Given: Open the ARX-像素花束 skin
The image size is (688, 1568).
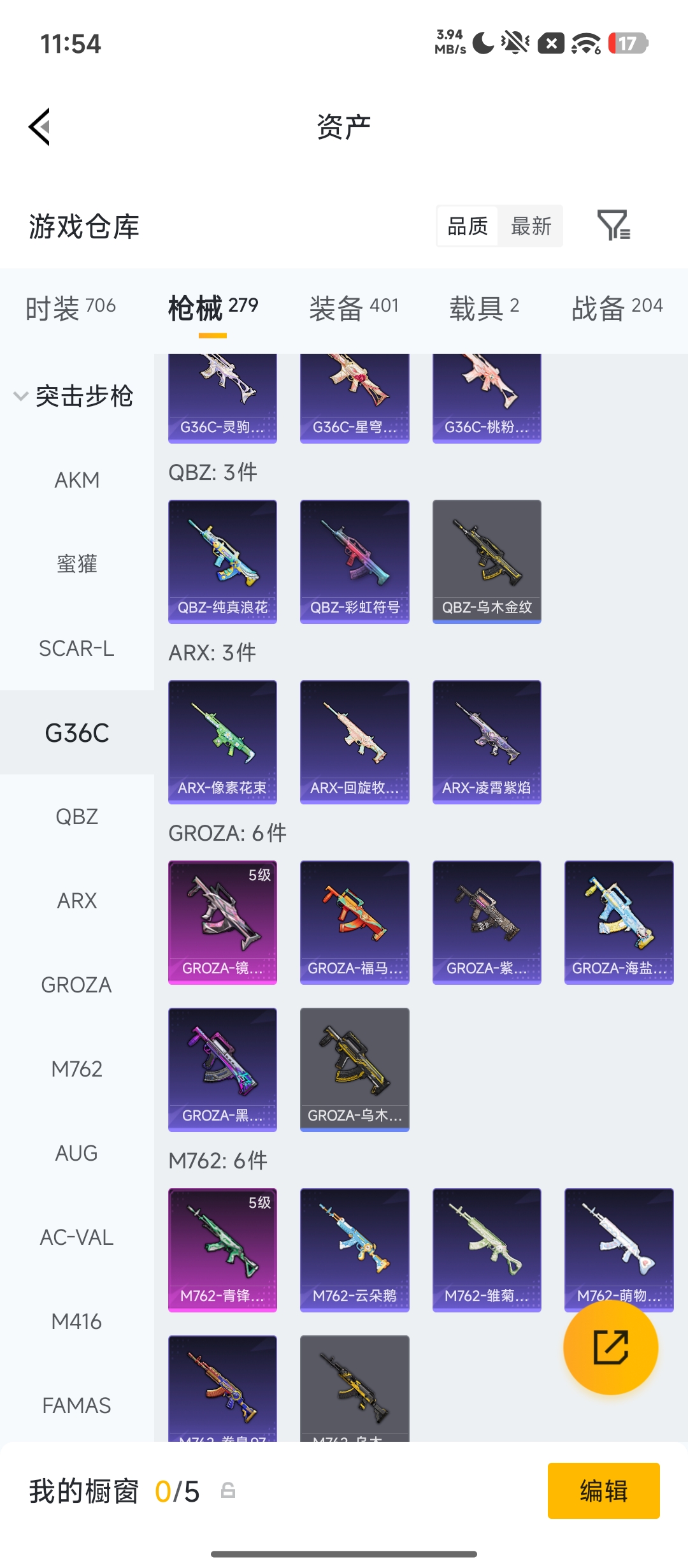Looking at the screenshot, I should 222,742.
